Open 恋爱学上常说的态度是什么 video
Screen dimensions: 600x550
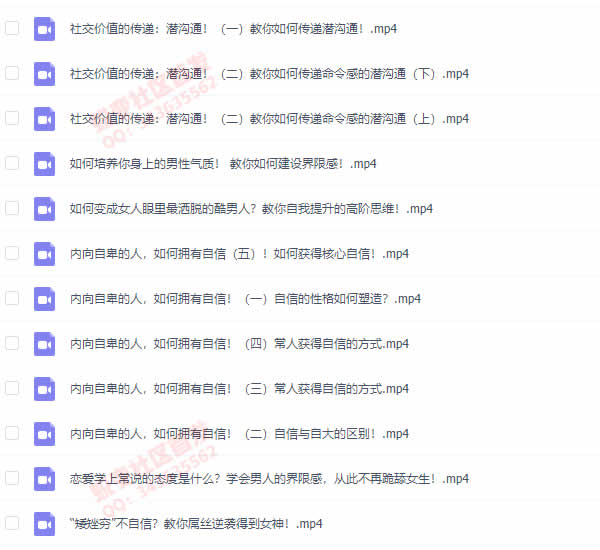pyautogui.click(x=269, y=479)
